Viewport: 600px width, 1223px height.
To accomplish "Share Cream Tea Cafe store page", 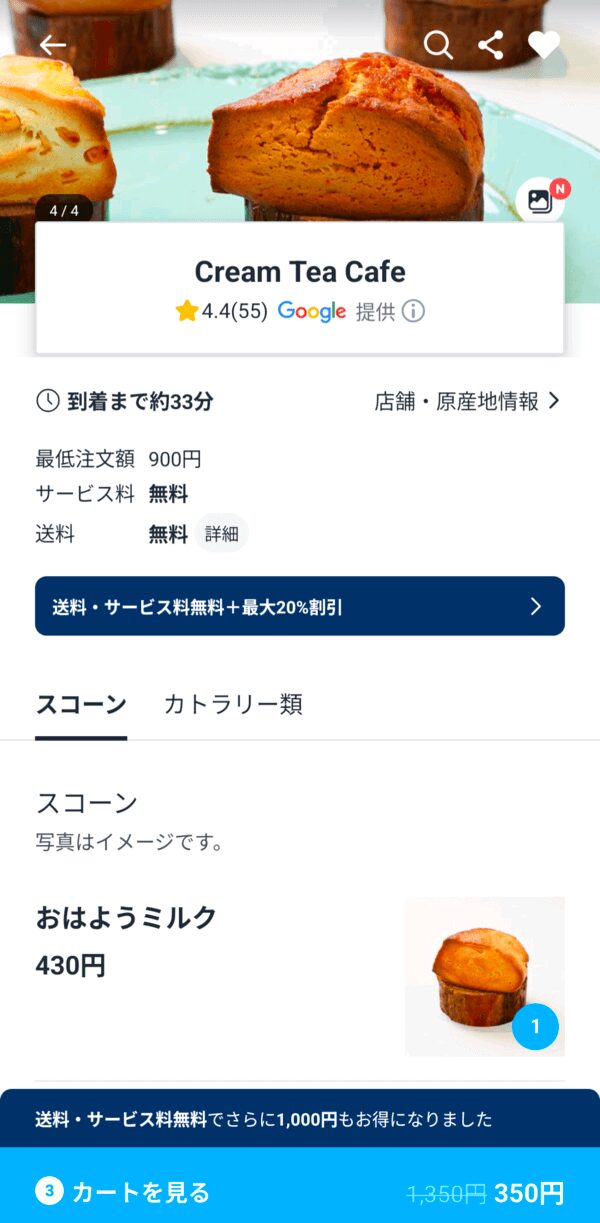I will coord(490,45).
